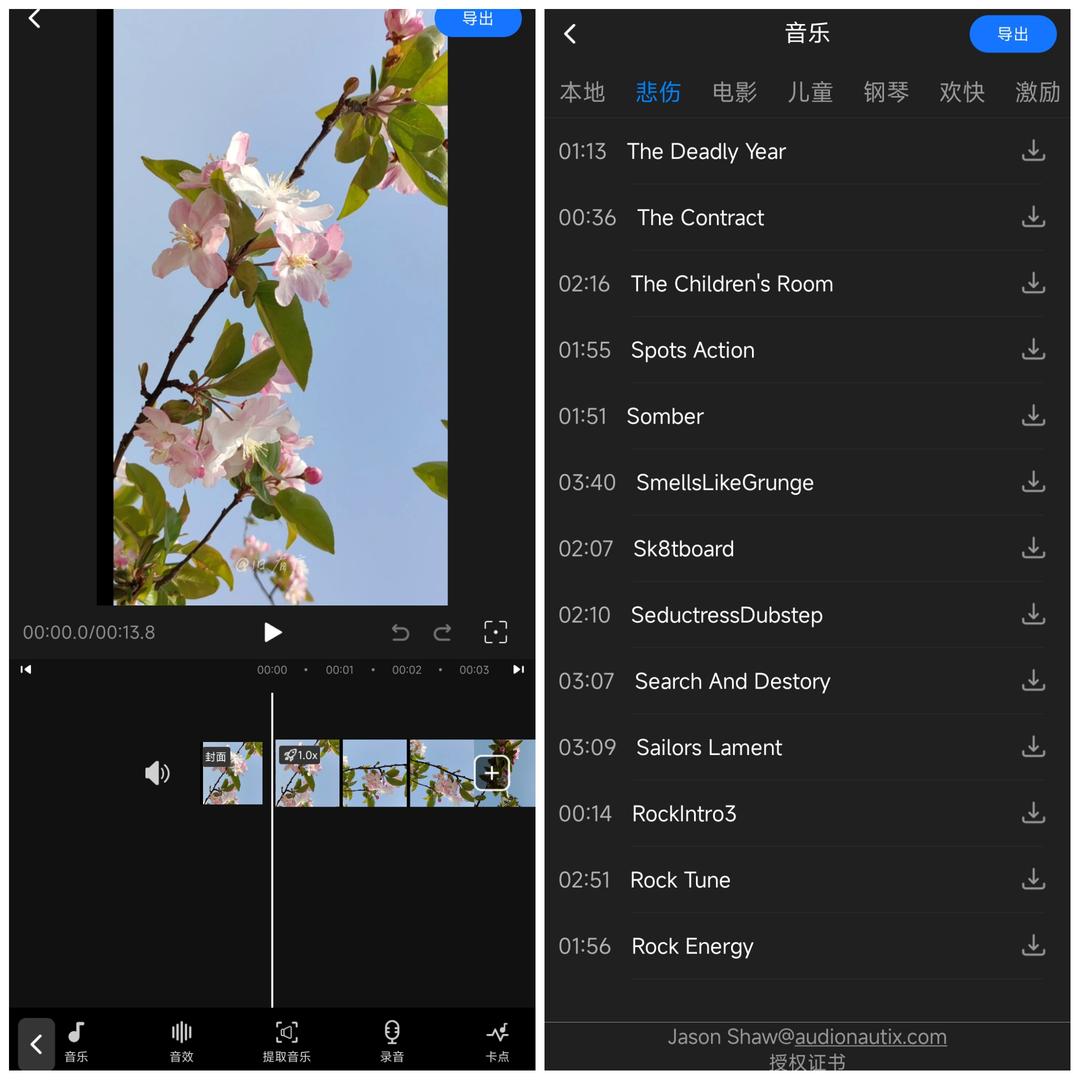
Task: Redo the last edit
Action: pos(442,632)
